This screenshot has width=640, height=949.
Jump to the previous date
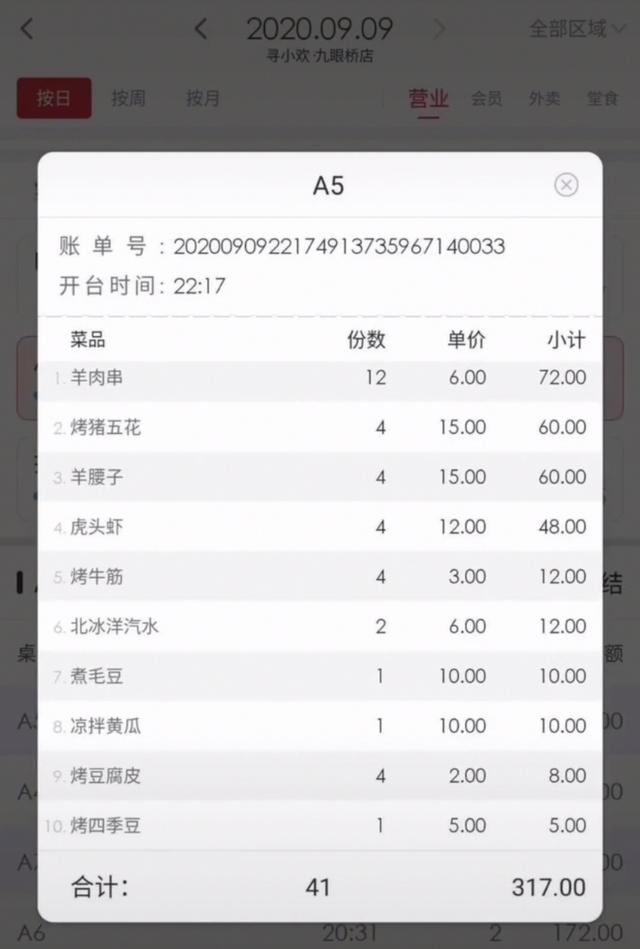(201, 29)
